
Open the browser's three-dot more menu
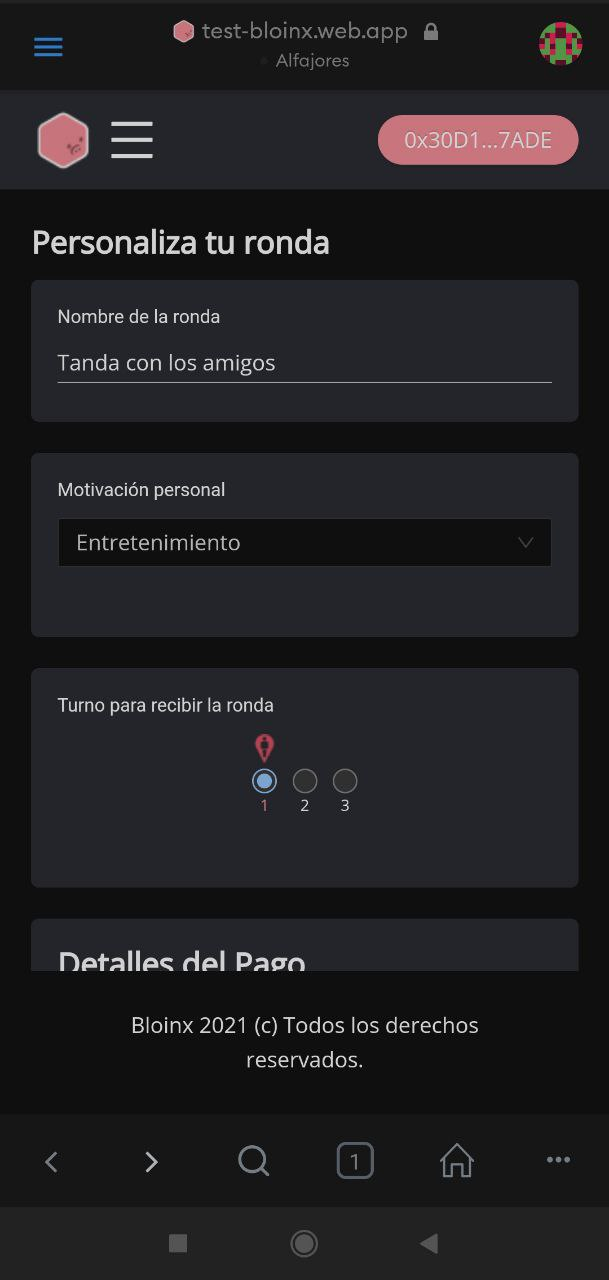coord(558,1160)
